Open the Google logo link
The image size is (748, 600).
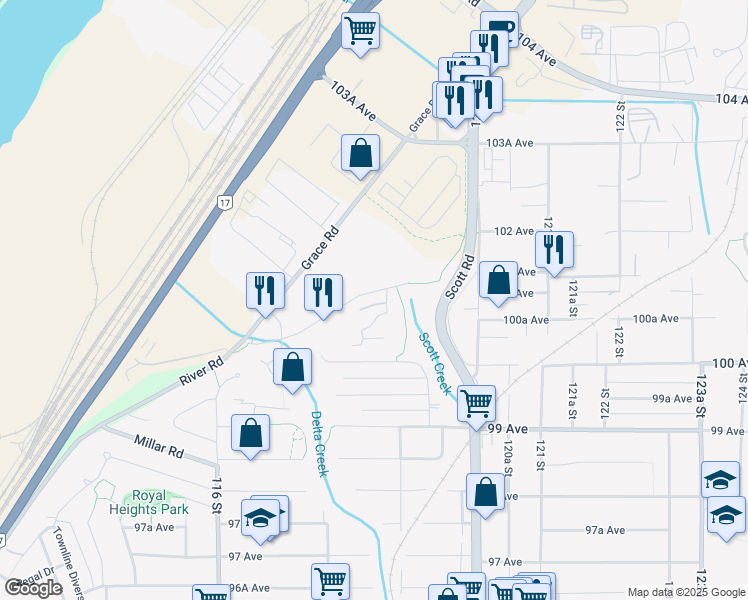tap(33, 588)
